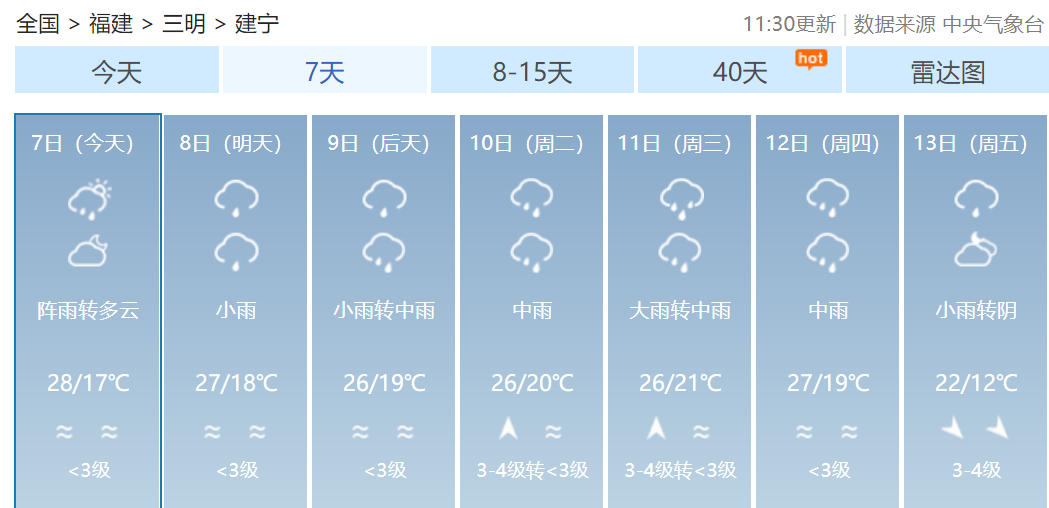Open the 8日（明天）forecast card
Screen dimensions: 1049x508
click(x=235, y=310)
